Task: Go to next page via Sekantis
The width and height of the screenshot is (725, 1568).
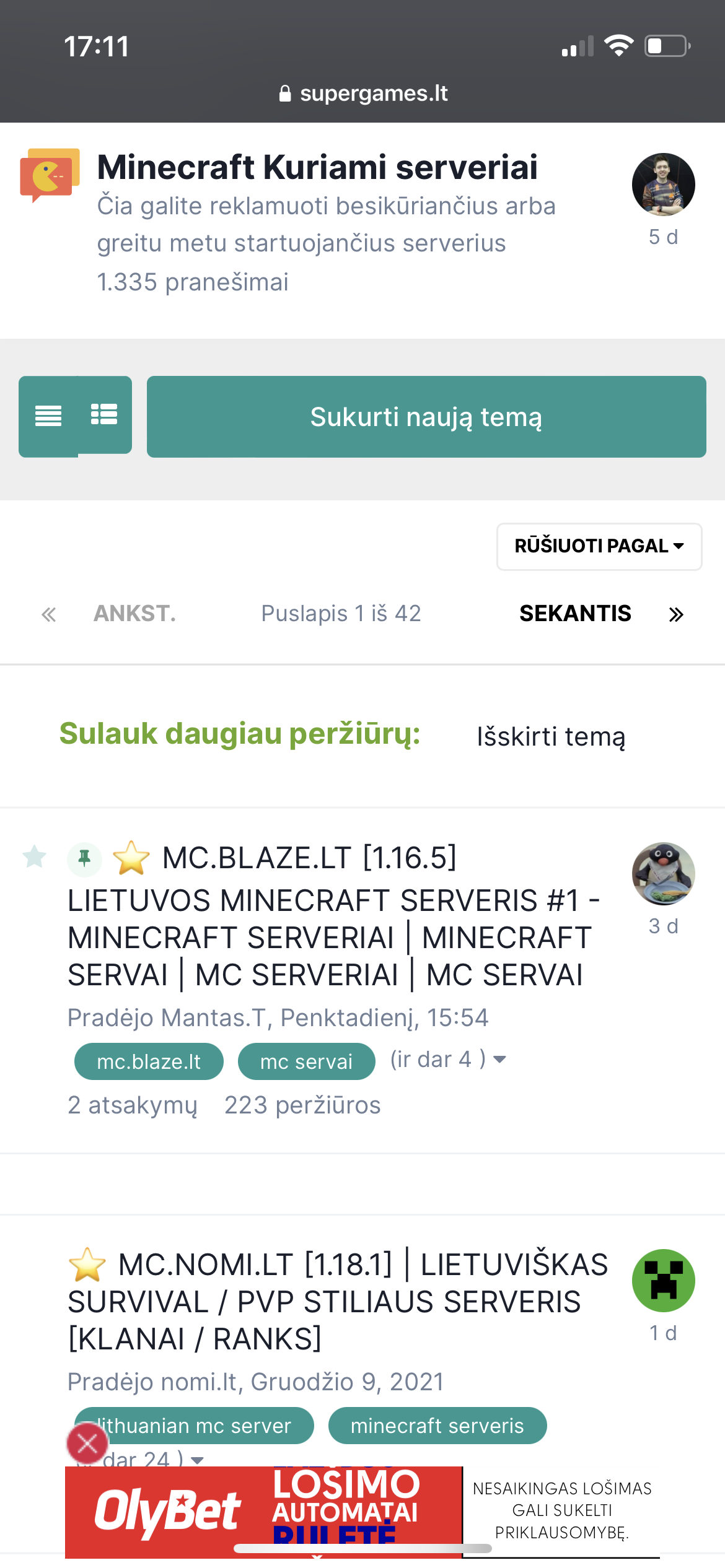Action: [575, 614]
